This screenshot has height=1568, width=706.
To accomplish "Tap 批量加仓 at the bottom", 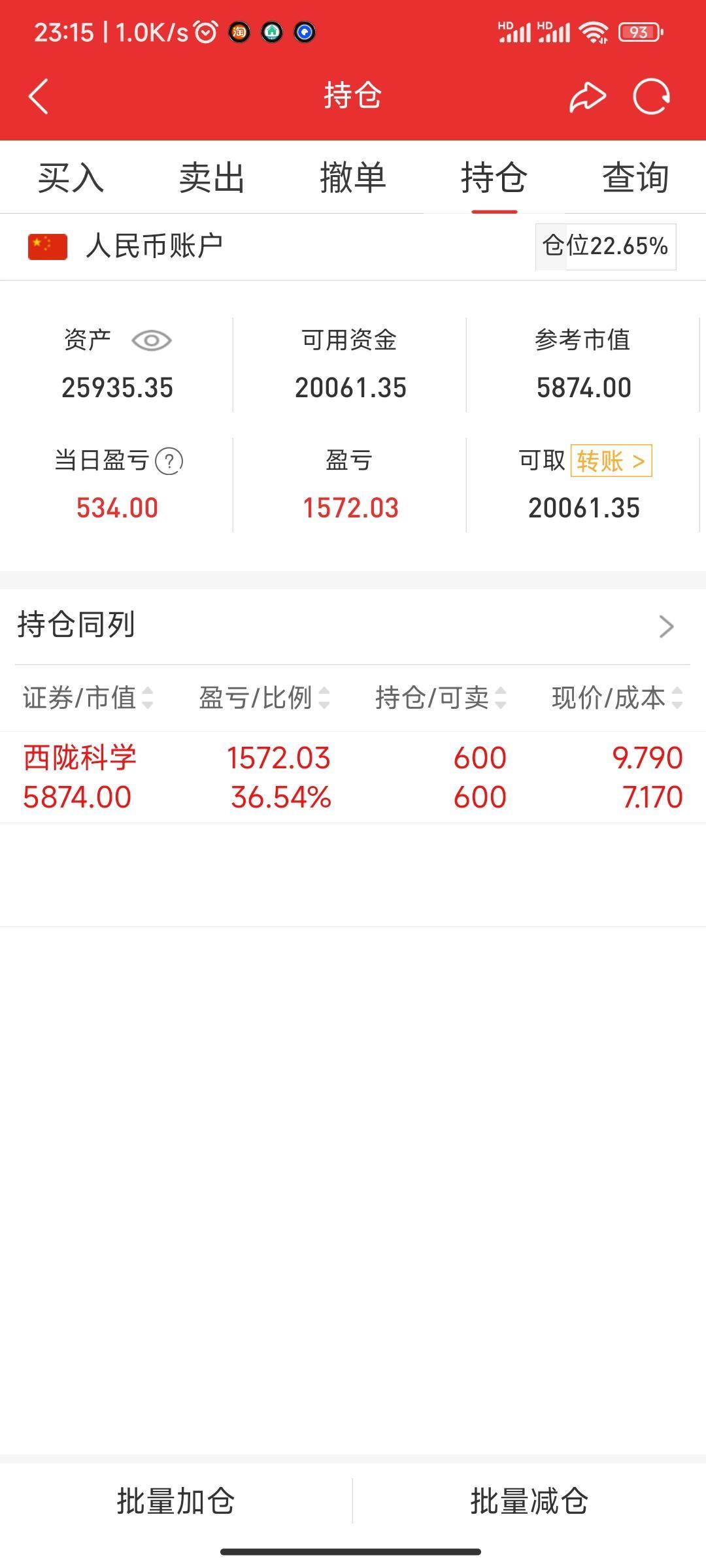I will pos(176,1501).
